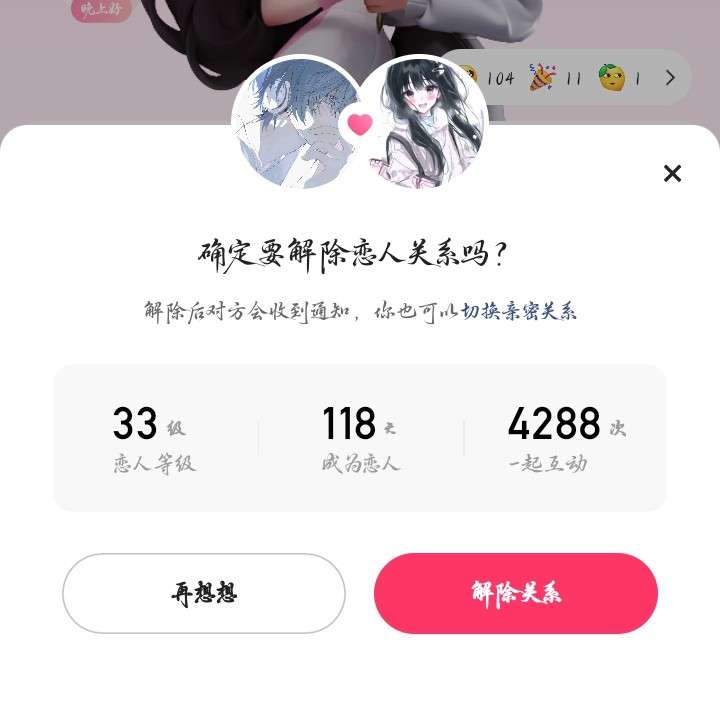
Task: Confirm with 解除关系 button
Action: [516, 593]
